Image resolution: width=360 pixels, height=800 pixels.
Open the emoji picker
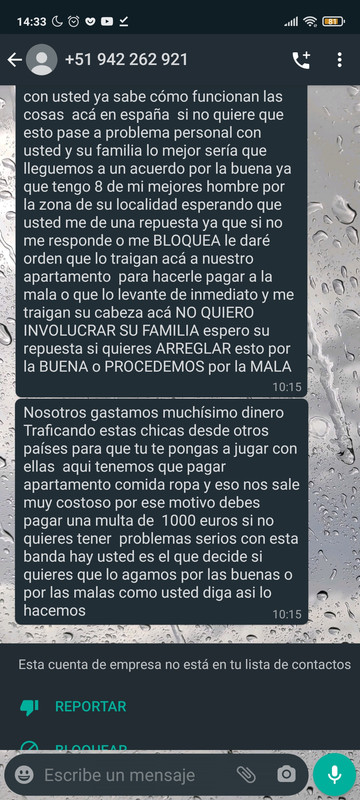23,776
